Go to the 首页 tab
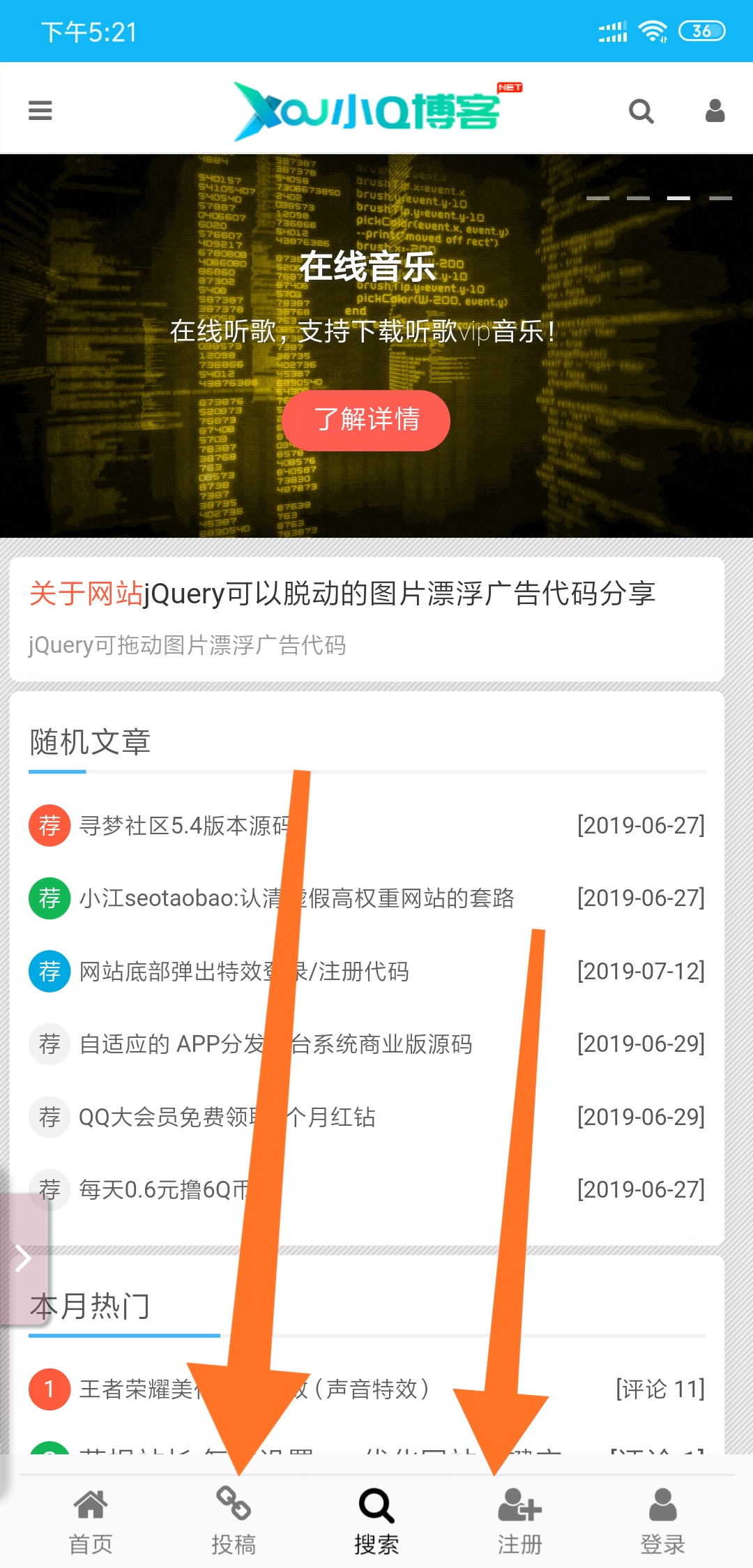753x1568 pixels. (x=91, y=1521)
